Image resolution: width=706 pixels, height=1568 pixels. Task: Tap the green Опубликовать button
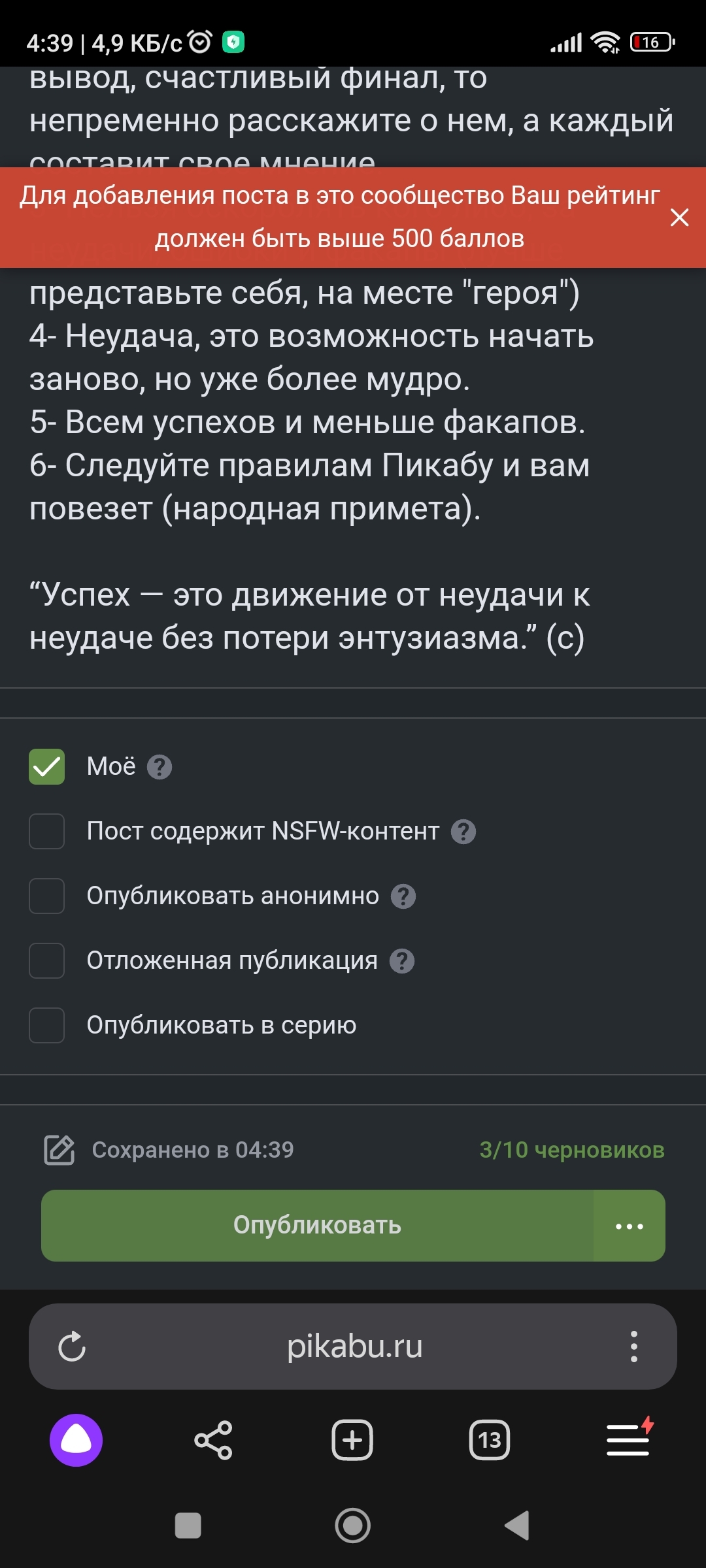(317, 1226)
